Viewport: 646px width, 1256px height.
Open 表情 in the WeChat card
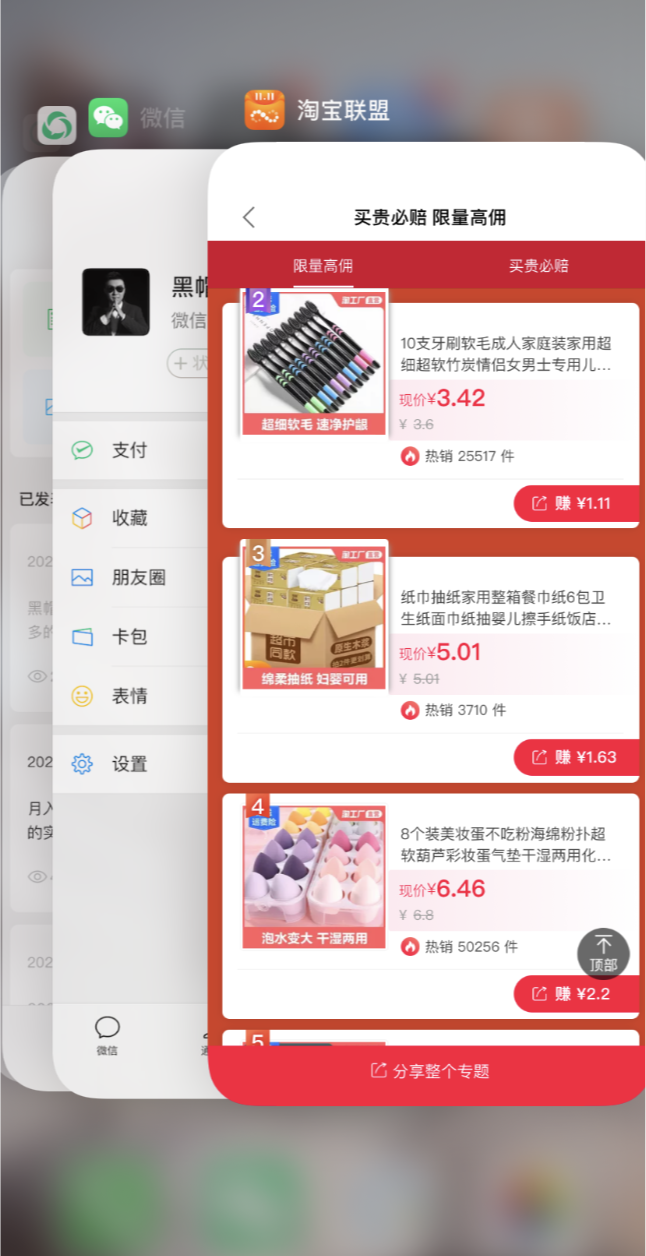[128, 697]
